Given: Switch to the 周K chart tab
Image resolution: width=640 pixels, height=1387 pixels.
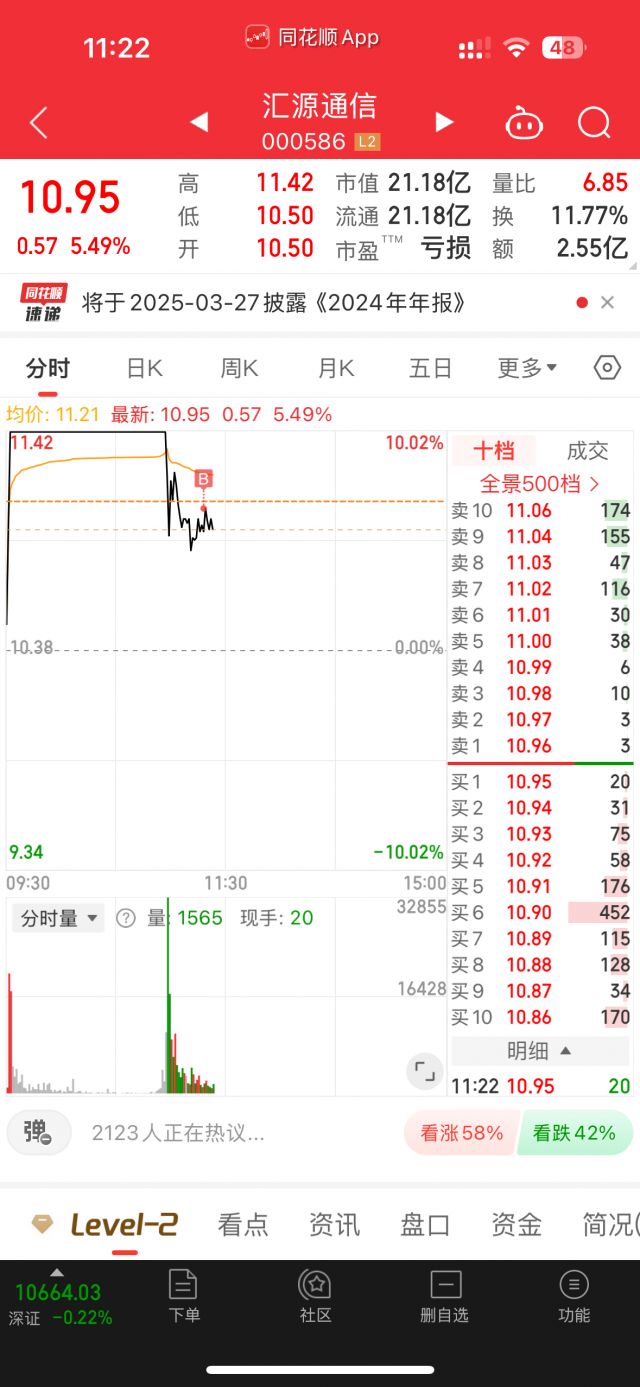Looking at the screenshot, I should tap(239, 368).
